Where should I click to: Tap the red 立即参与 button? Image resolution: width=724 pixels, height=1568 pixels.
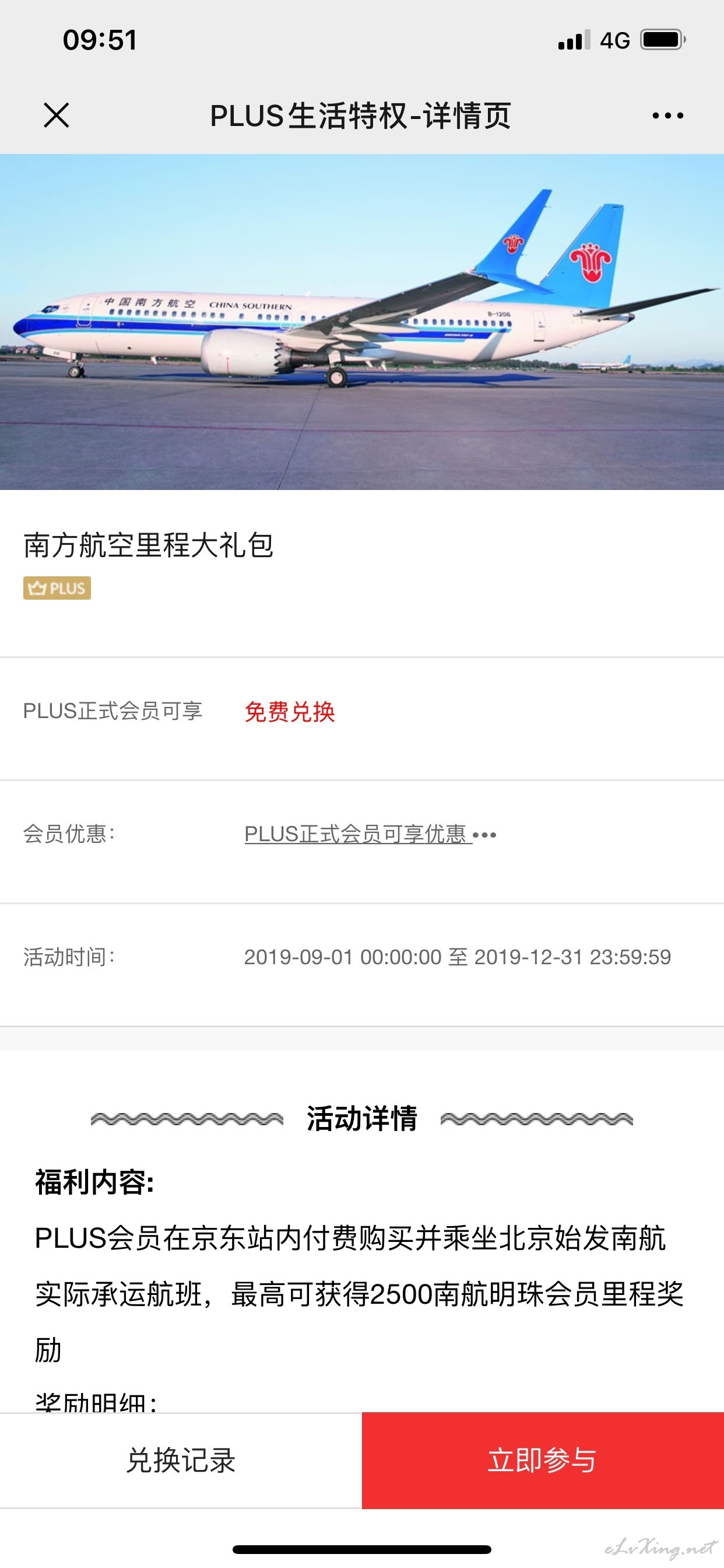543,1461
